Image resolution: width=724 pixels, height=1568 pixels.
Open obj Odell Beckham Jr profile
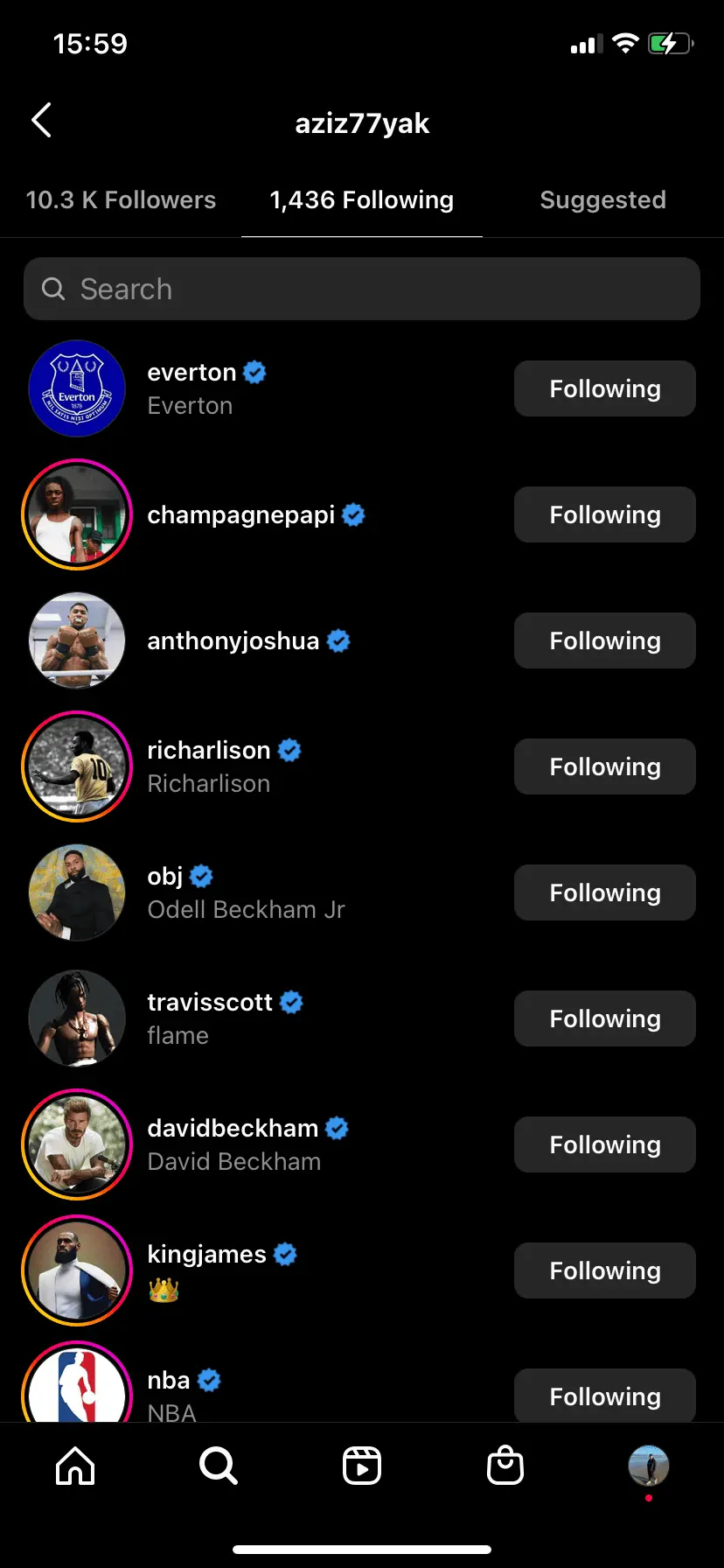[x=245, y=892]
